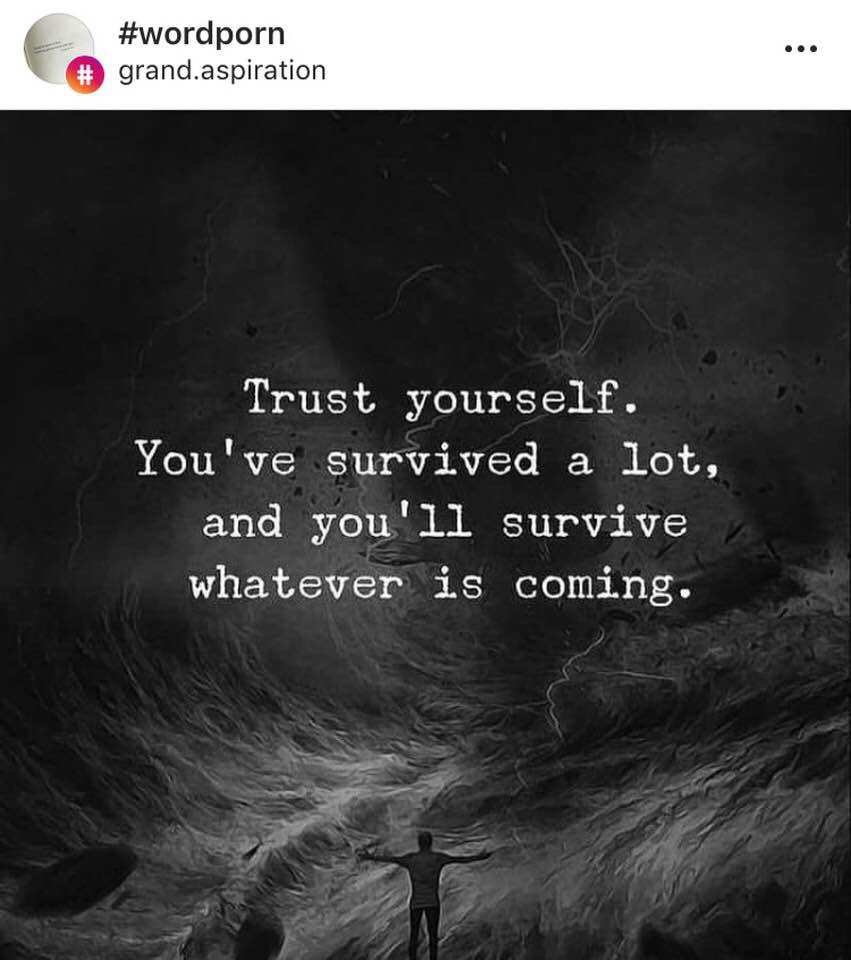Open the #wordporn hashtag page
The height and width of the screenshot is (960, 851).
tap(201, 34)
